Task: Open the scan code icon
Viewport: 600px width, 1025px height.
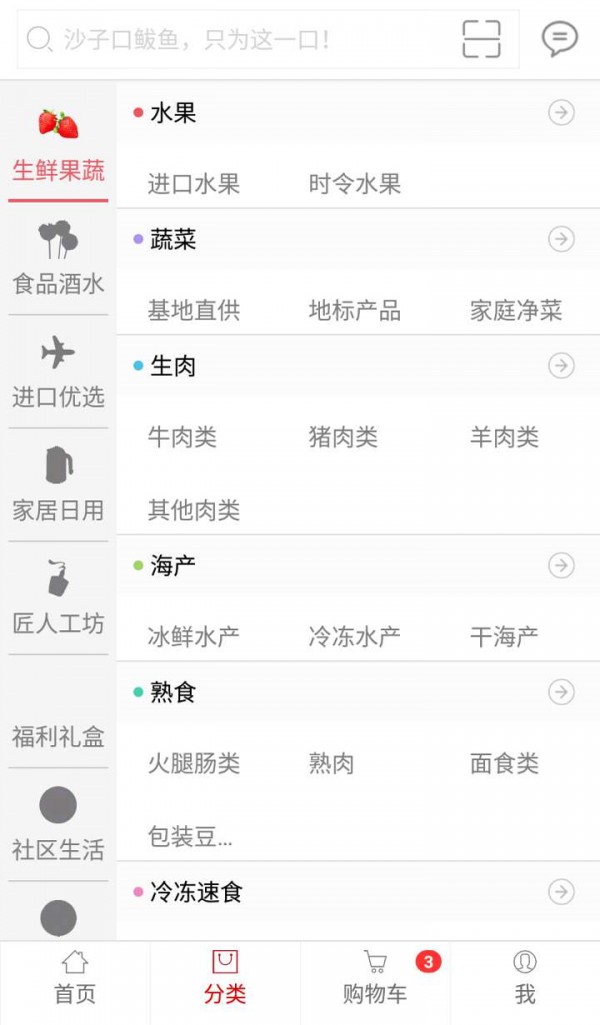Action: click(x=481, y=39)
